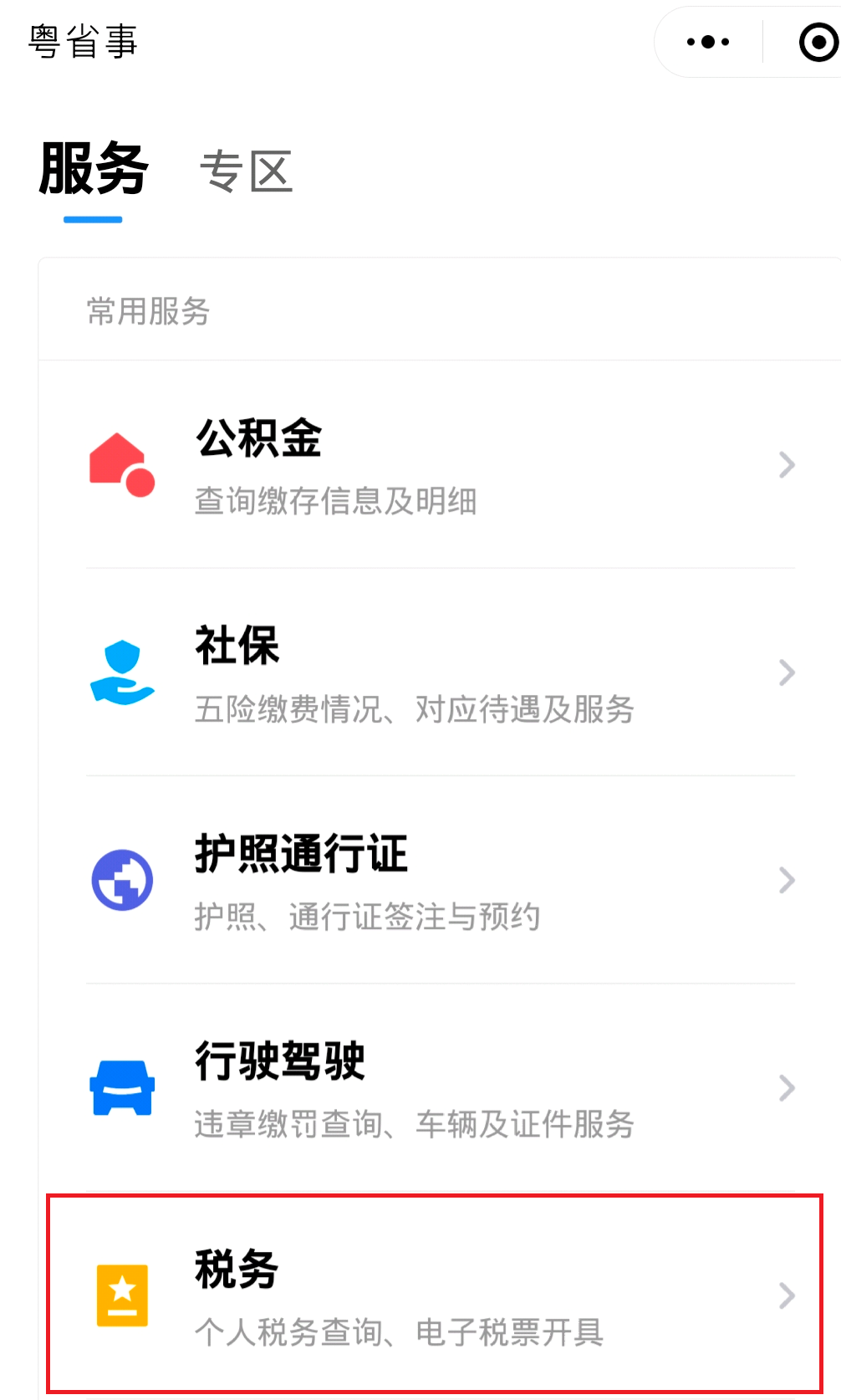Image resolution: width=841 pixels, height=1400 pixels.
Task: Switch to the 专区 tab
Action: [246, 171]
